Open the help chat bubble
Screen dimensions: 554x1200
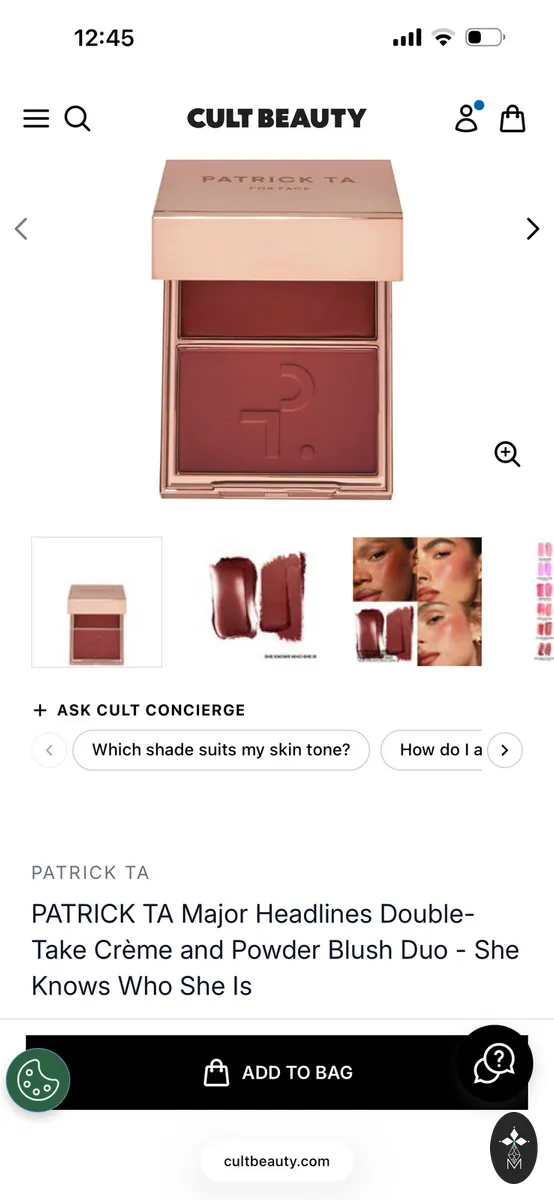tap(494, 1062)
